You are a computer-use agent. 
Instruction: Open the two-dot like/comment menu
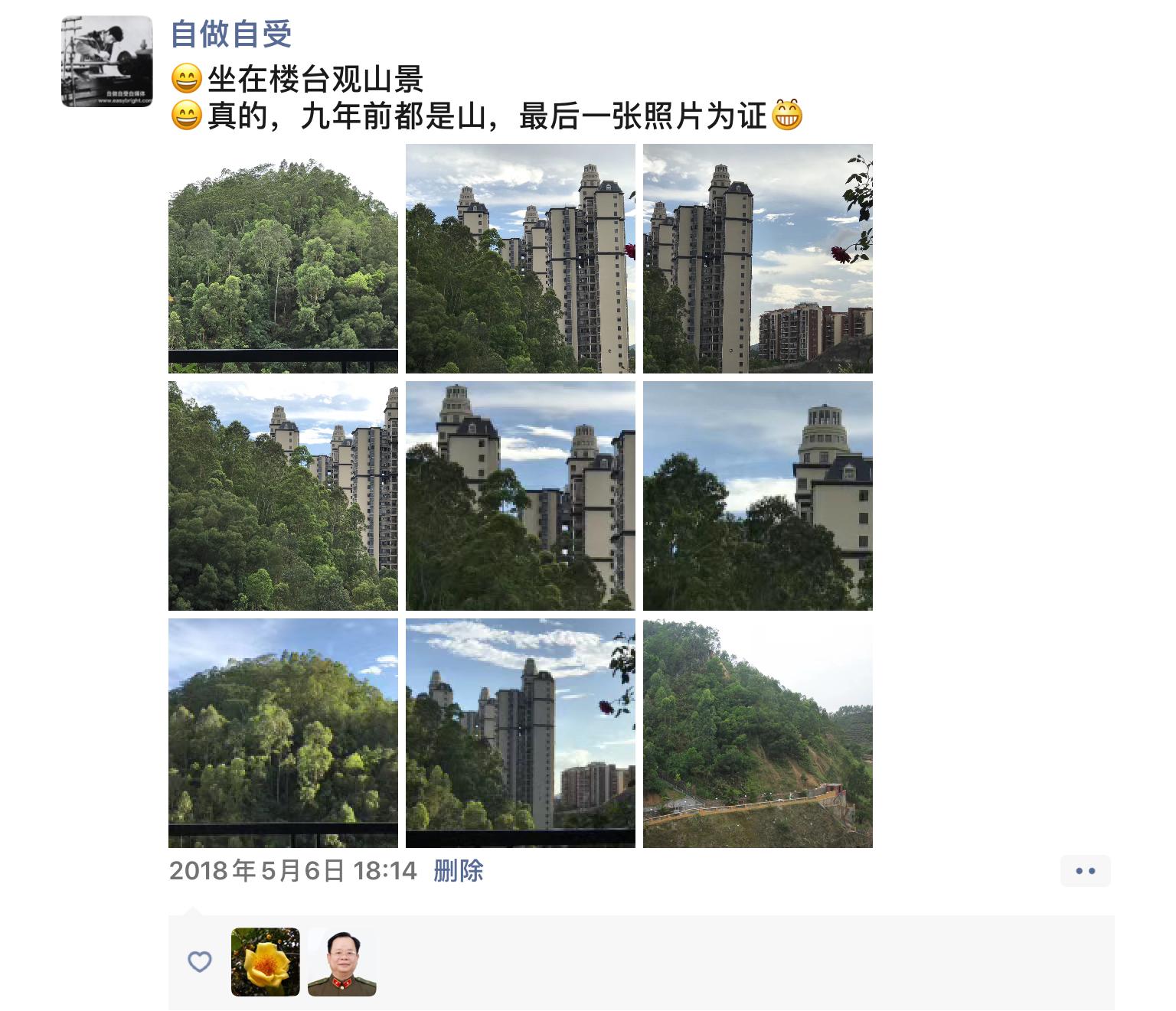coord(1085,871)
